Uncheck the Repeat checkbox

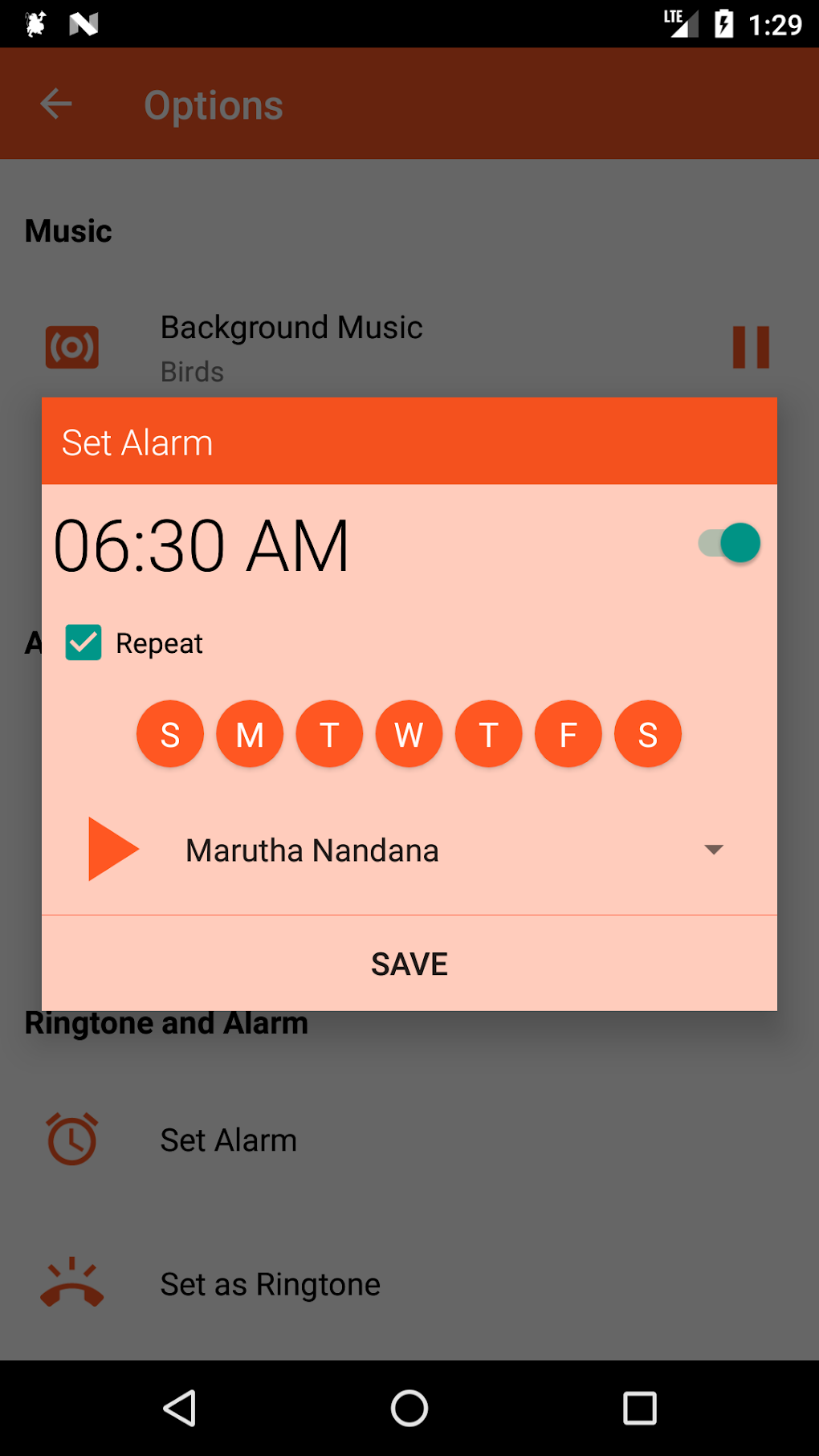click(84, 642)
